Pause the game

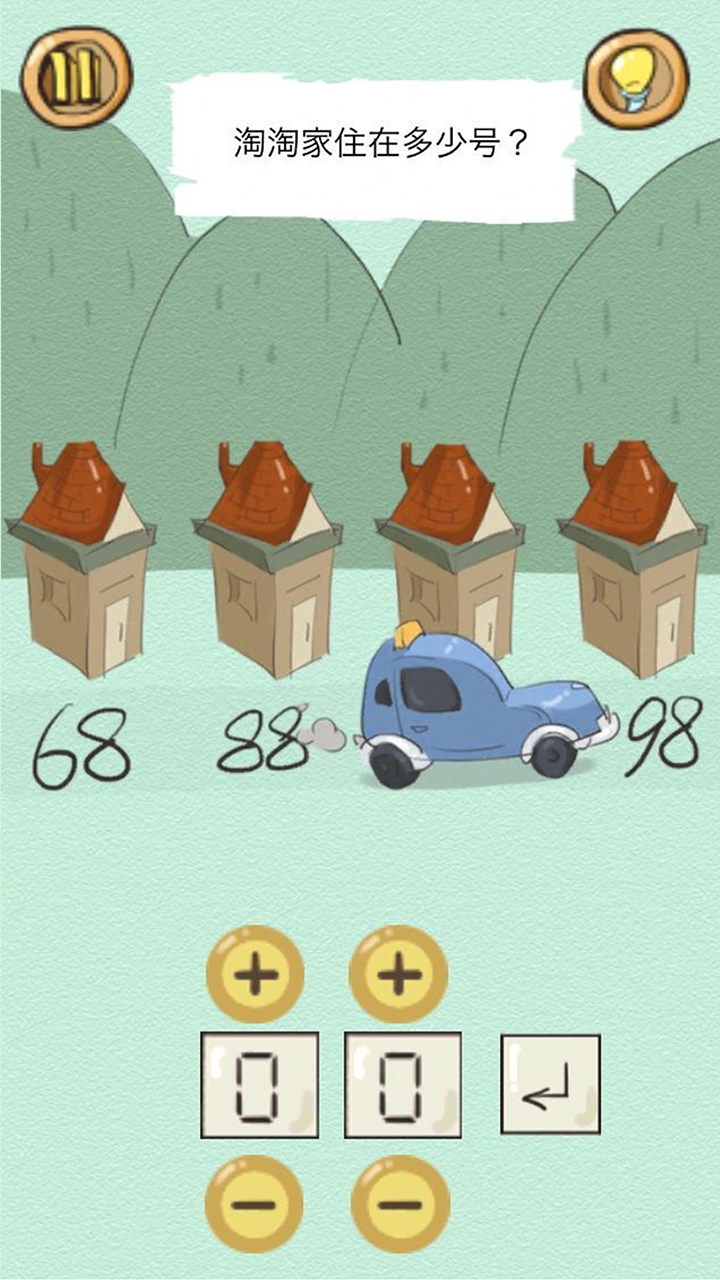[76, 76]
